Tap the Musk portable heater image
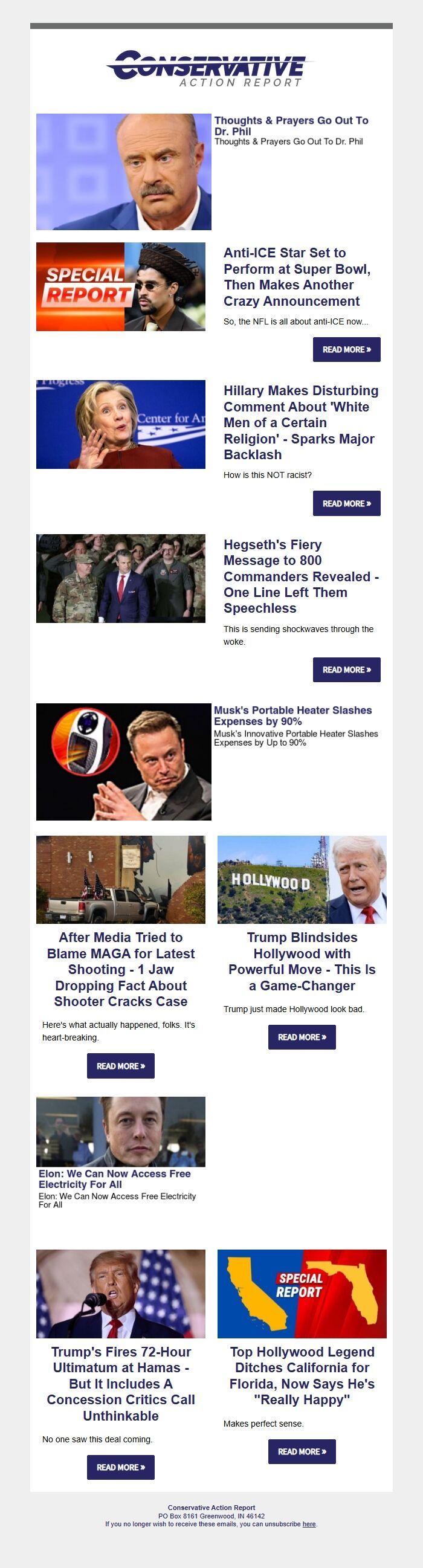This screenshot has height=1568, width=423. click(123, 761)
